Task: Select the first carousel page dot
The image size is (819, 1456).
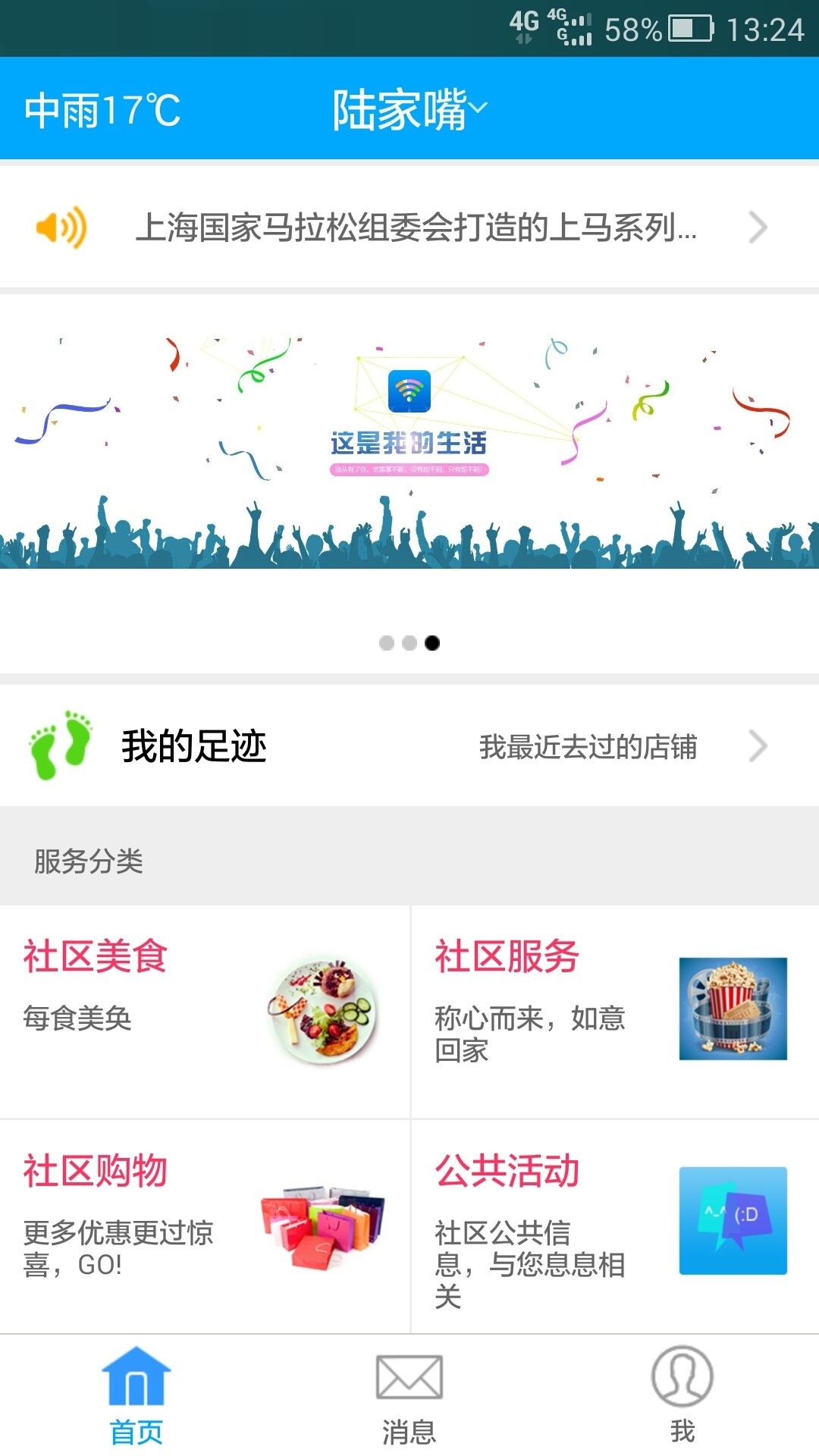Action: click(386, 643)
